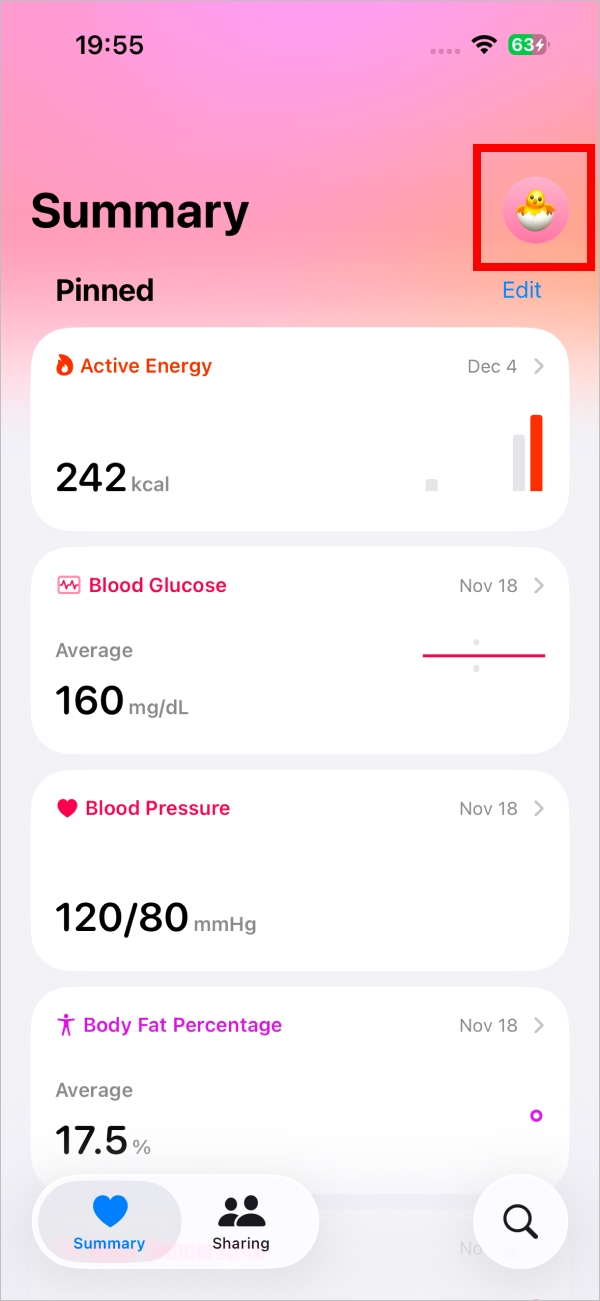The height and width of the screenshot is (1301, 600).
Task: View Blood Glucose details
Action: pyautogui.click(x=300, y=649)
